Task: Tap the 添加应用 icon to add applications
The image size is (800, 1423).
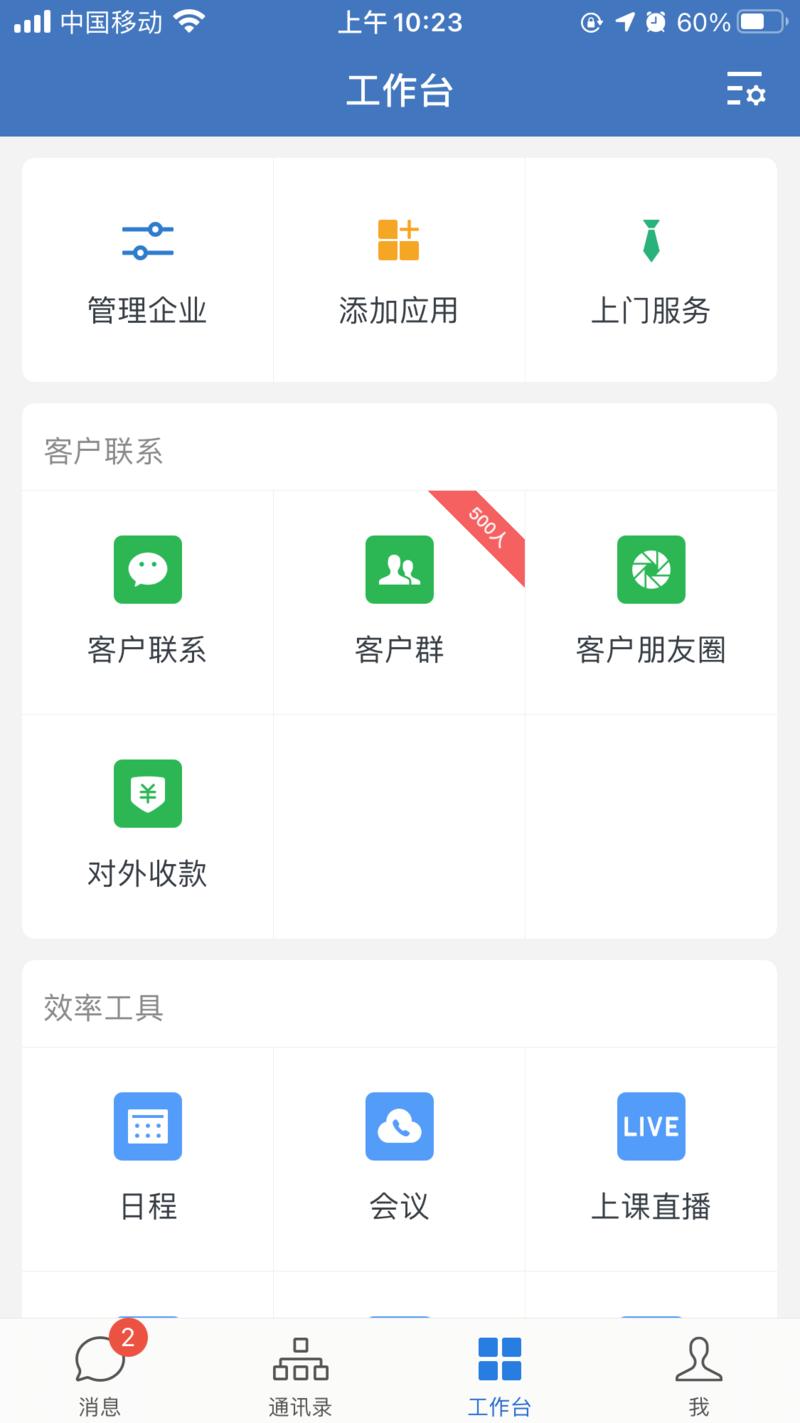Action: [399, 238]
